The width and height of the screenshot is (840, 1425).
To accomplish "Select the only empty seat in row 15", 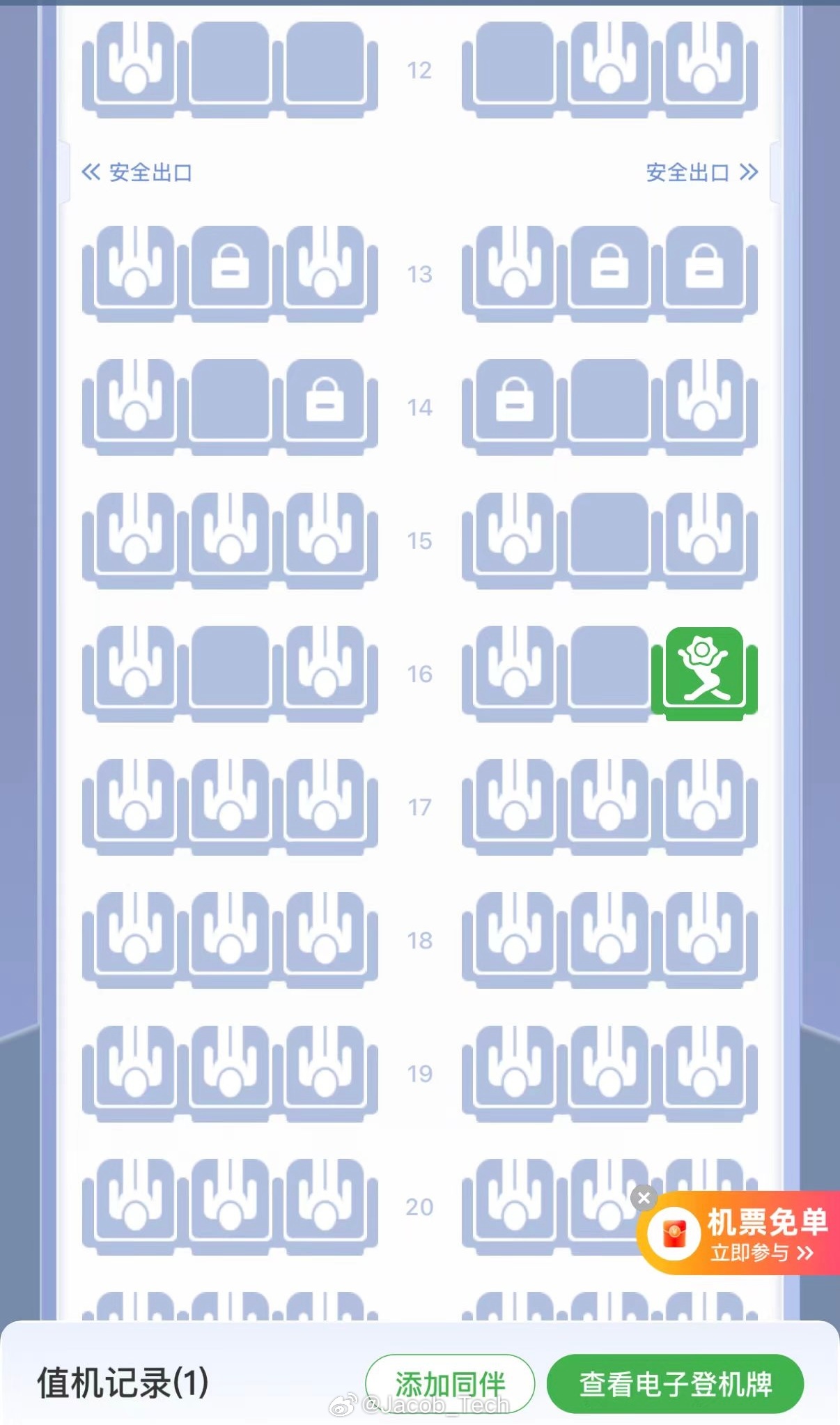I will tap(609, 538).
